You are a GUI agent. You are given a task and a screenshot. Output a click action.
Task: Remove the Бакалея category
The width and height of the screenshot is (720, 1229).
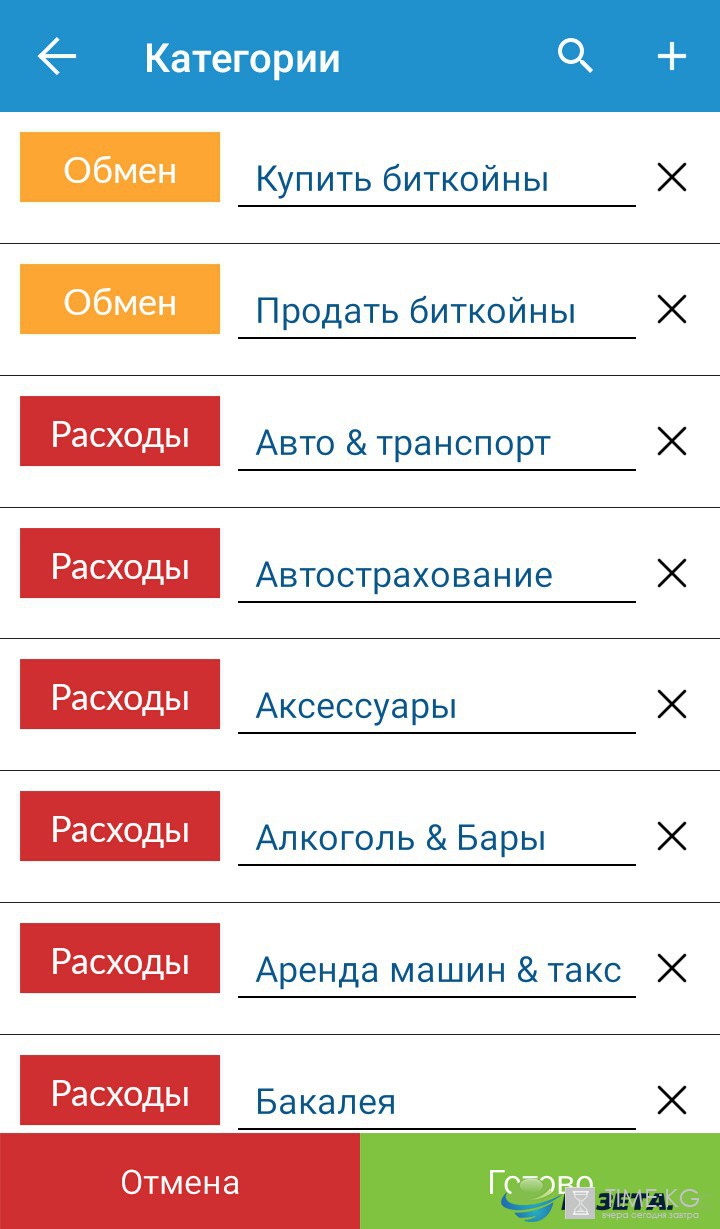click(x=671, y=1100)
